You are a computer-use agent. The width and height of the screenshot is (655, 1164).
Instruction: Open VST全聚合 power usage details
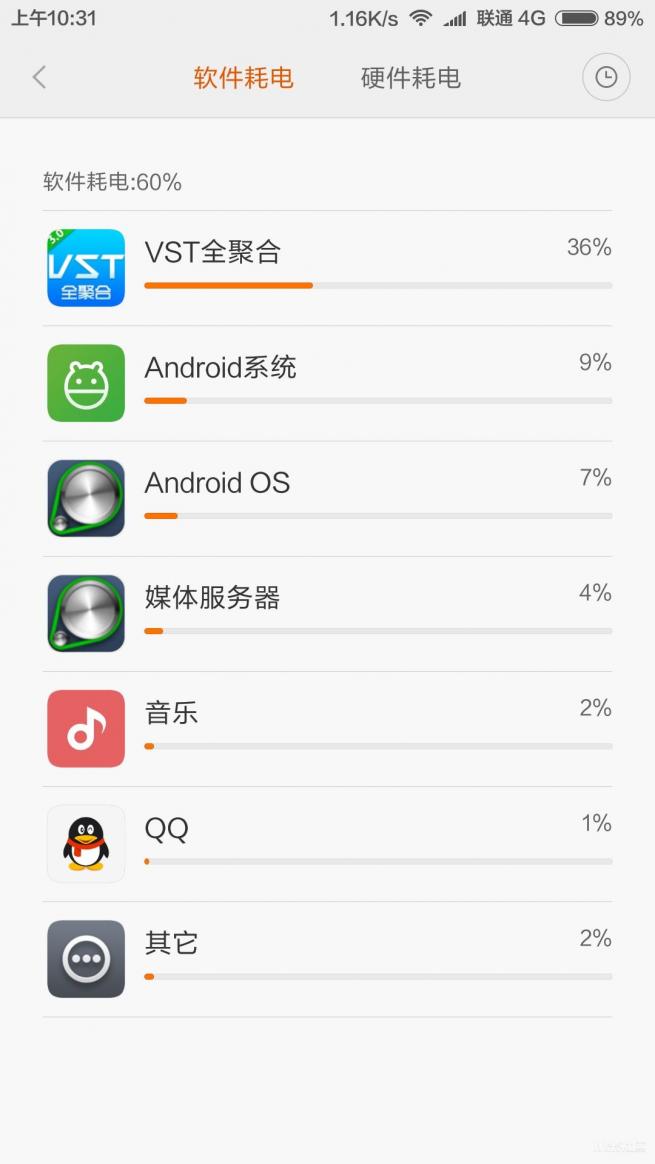[x=327, y=268]
